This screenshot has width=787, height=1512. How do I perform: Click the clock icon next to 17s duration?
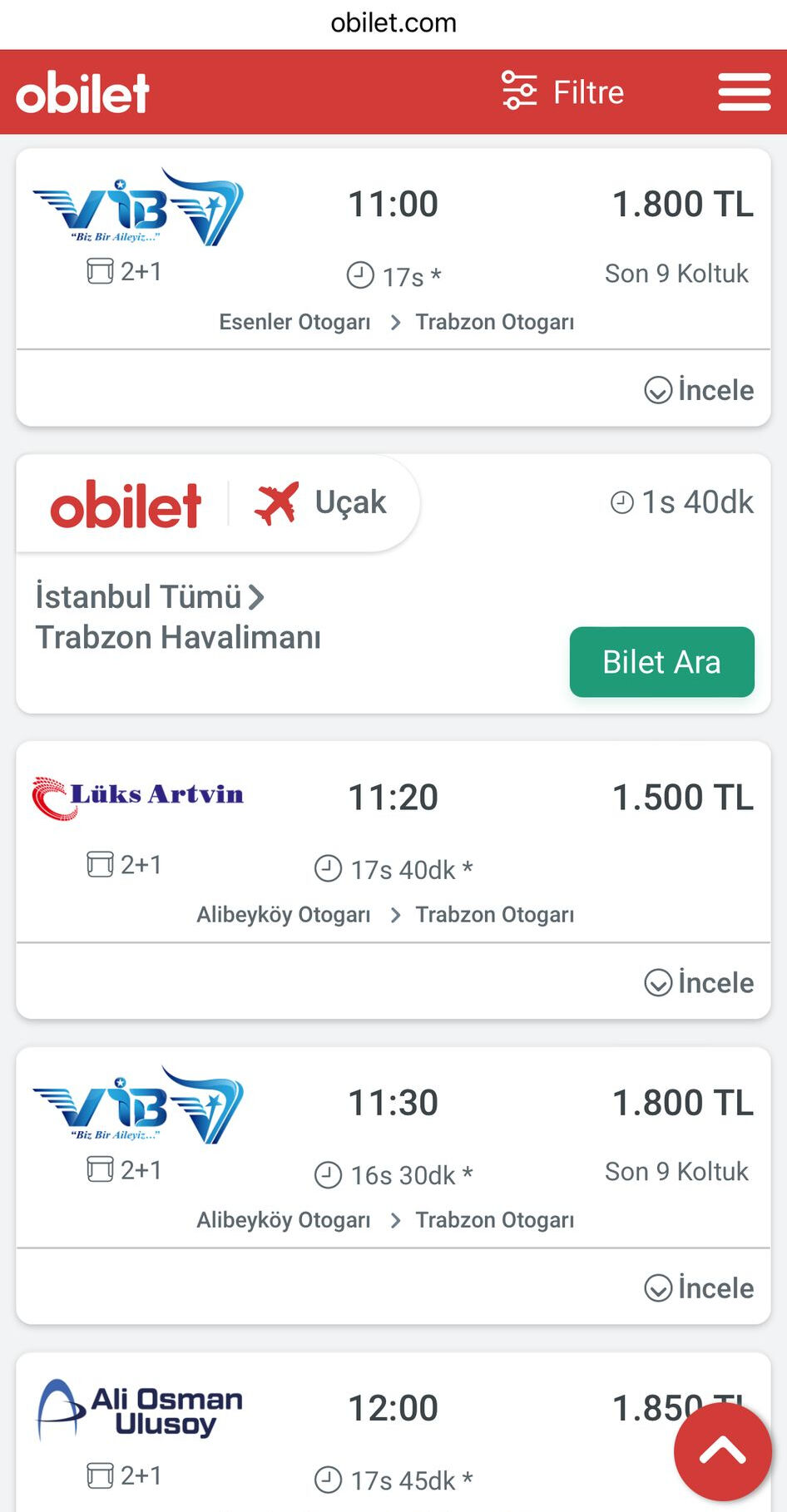pos(359,274)
